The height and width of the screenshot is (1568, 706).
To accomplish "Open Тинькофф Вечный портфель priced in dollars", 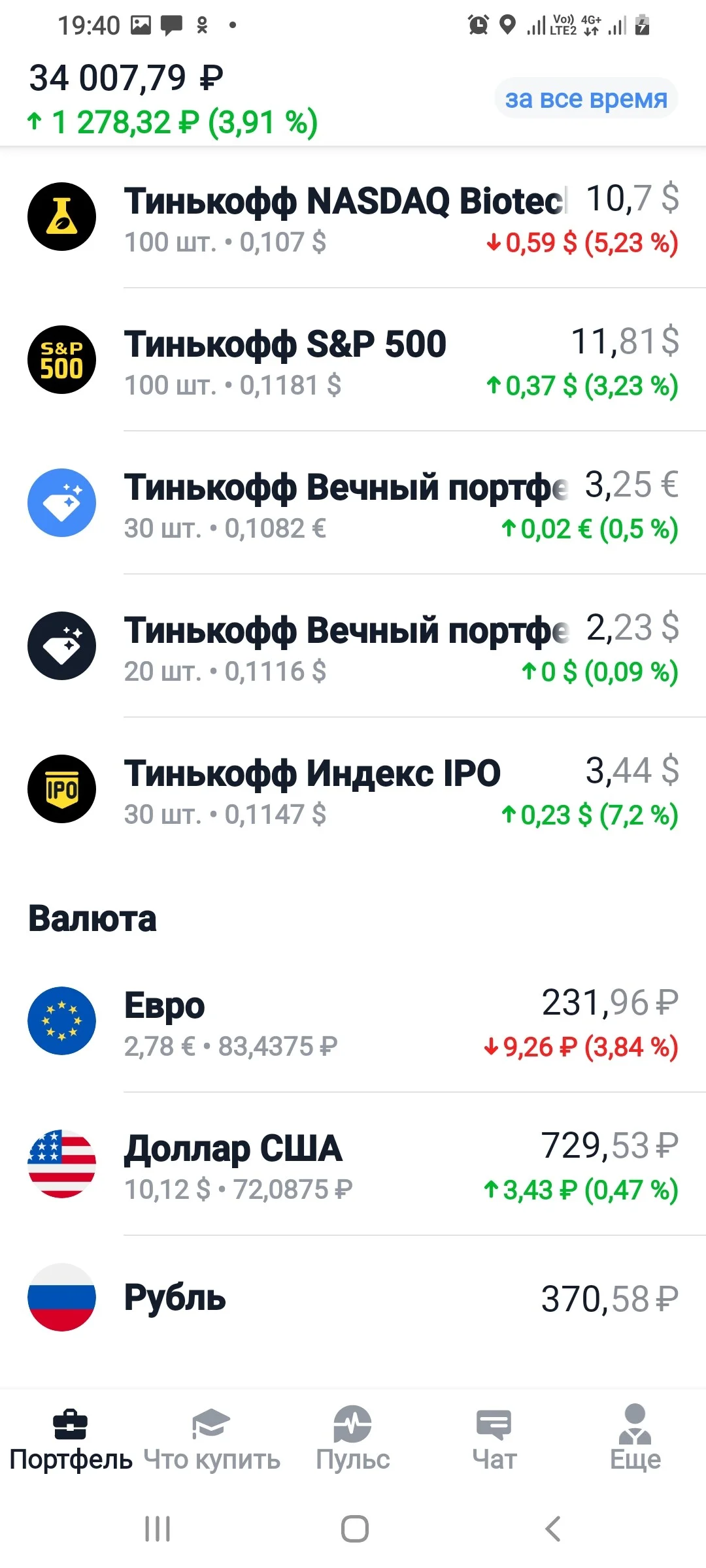I will [353, 646].
